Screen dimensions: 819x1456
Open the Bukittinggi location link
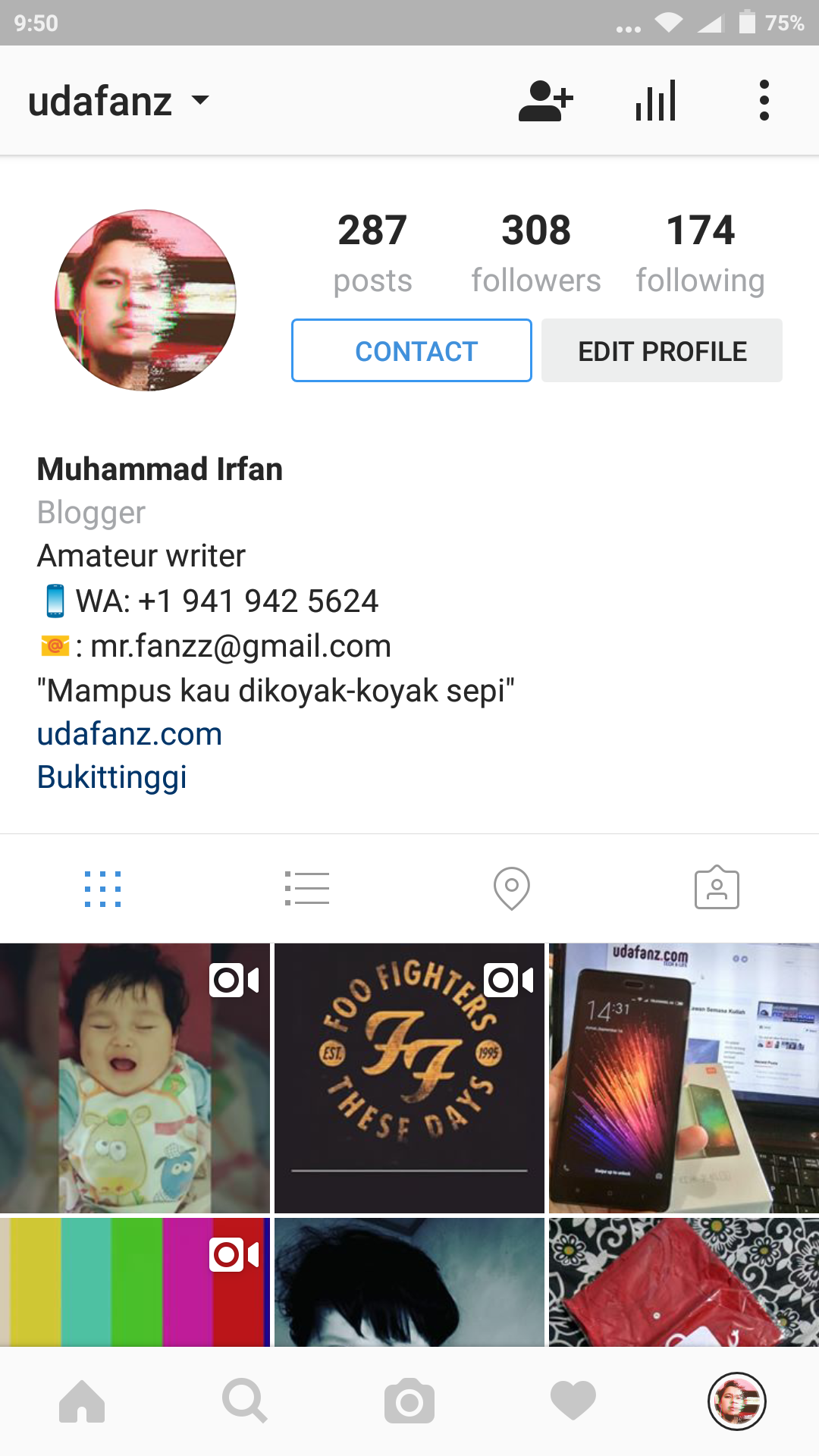pos(112,777)
